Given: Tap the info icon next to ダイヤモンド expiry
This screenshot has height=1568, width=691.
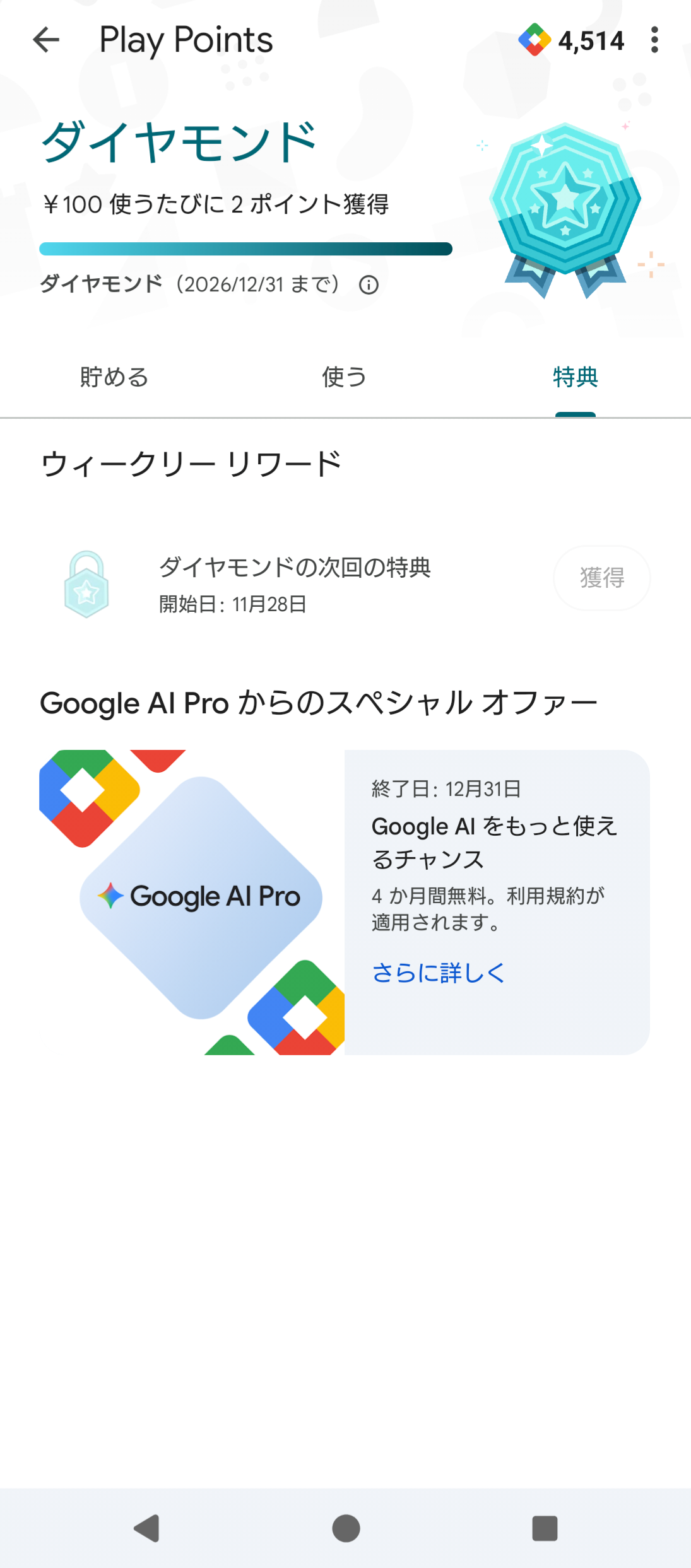Looking at the screenshot, I should pos(369,285).
